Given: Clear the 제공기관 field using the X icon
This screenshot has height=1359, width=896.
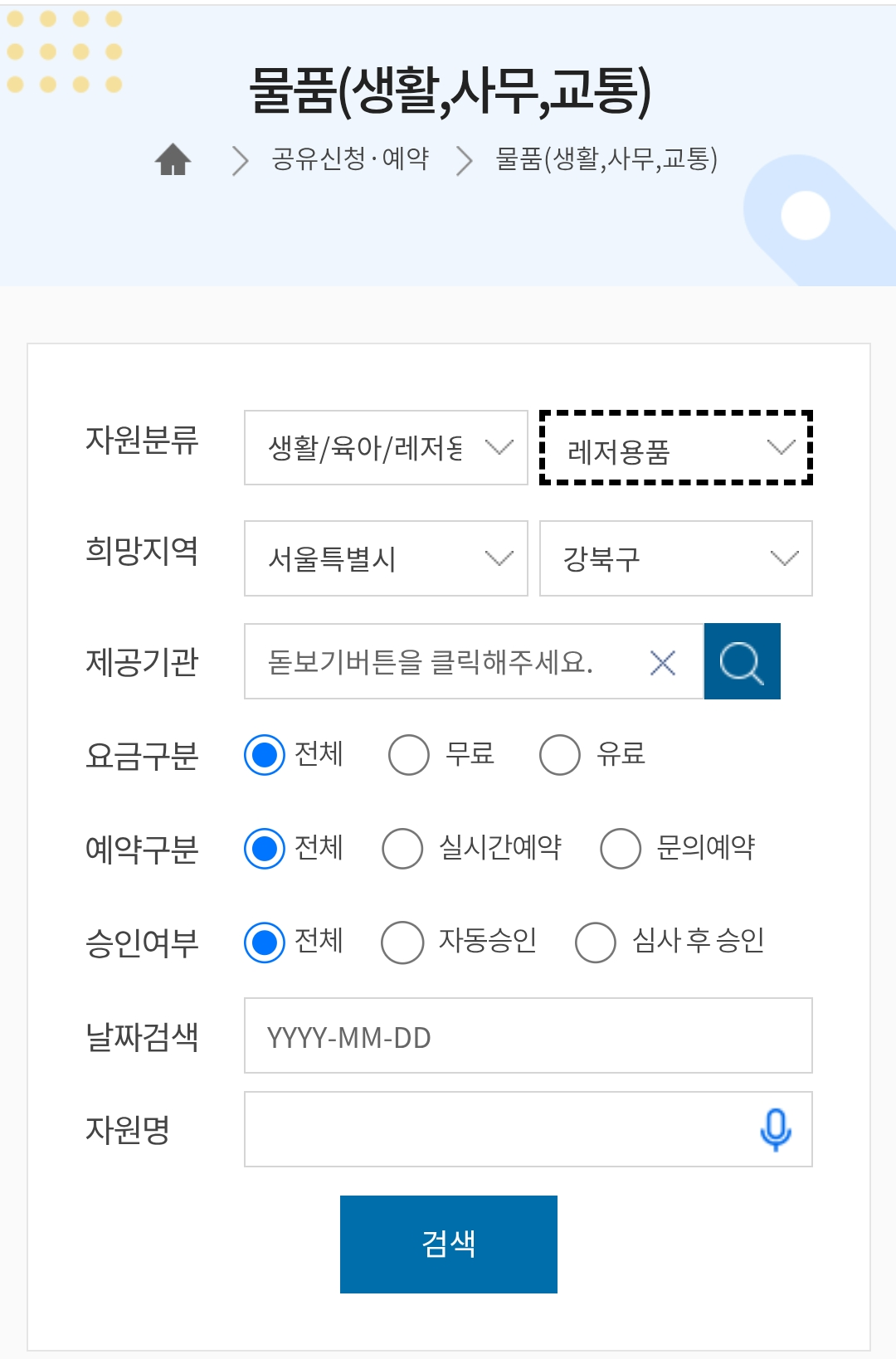Looking at the screenshot, I should coord(663,664).
